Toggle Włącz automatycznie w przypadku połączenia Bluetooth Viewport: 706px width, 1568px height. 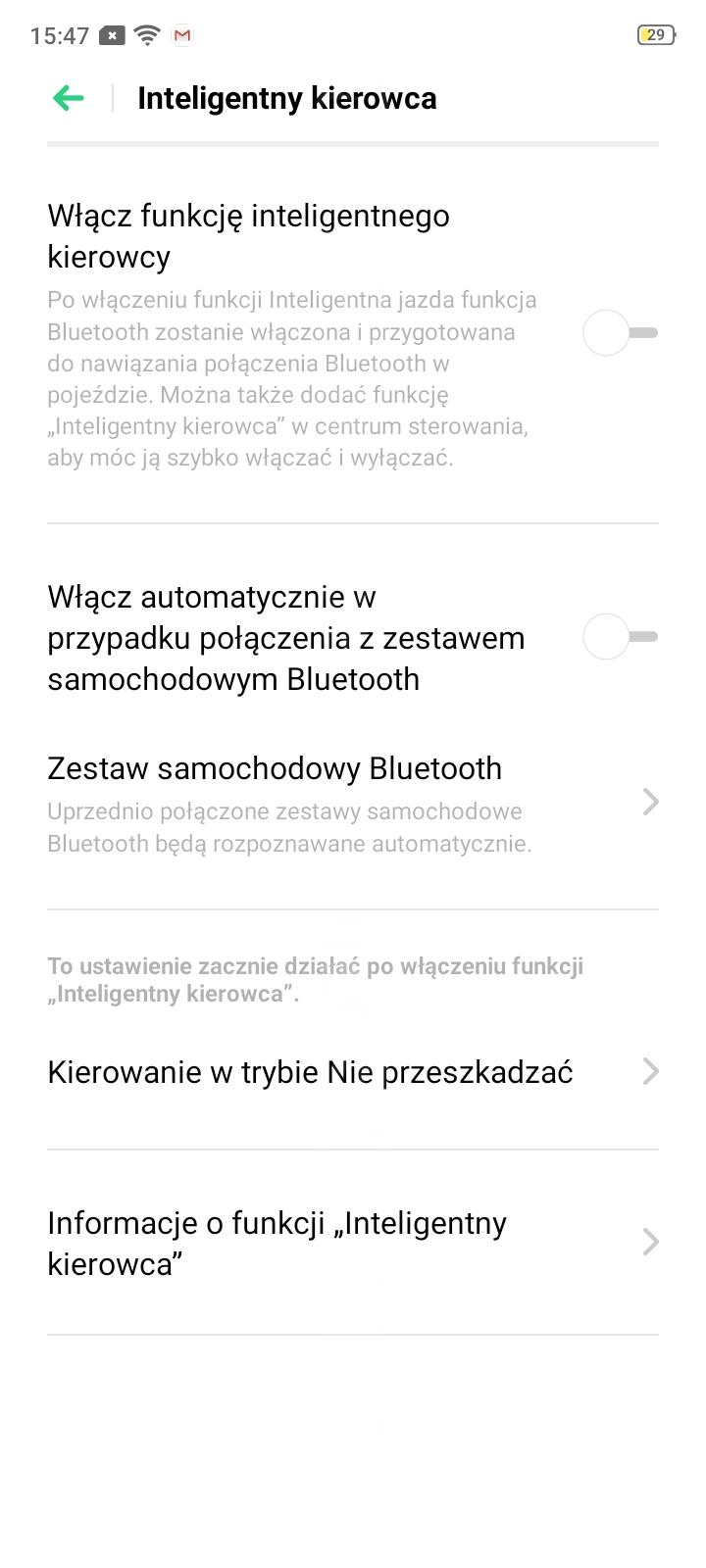(620, 637)
